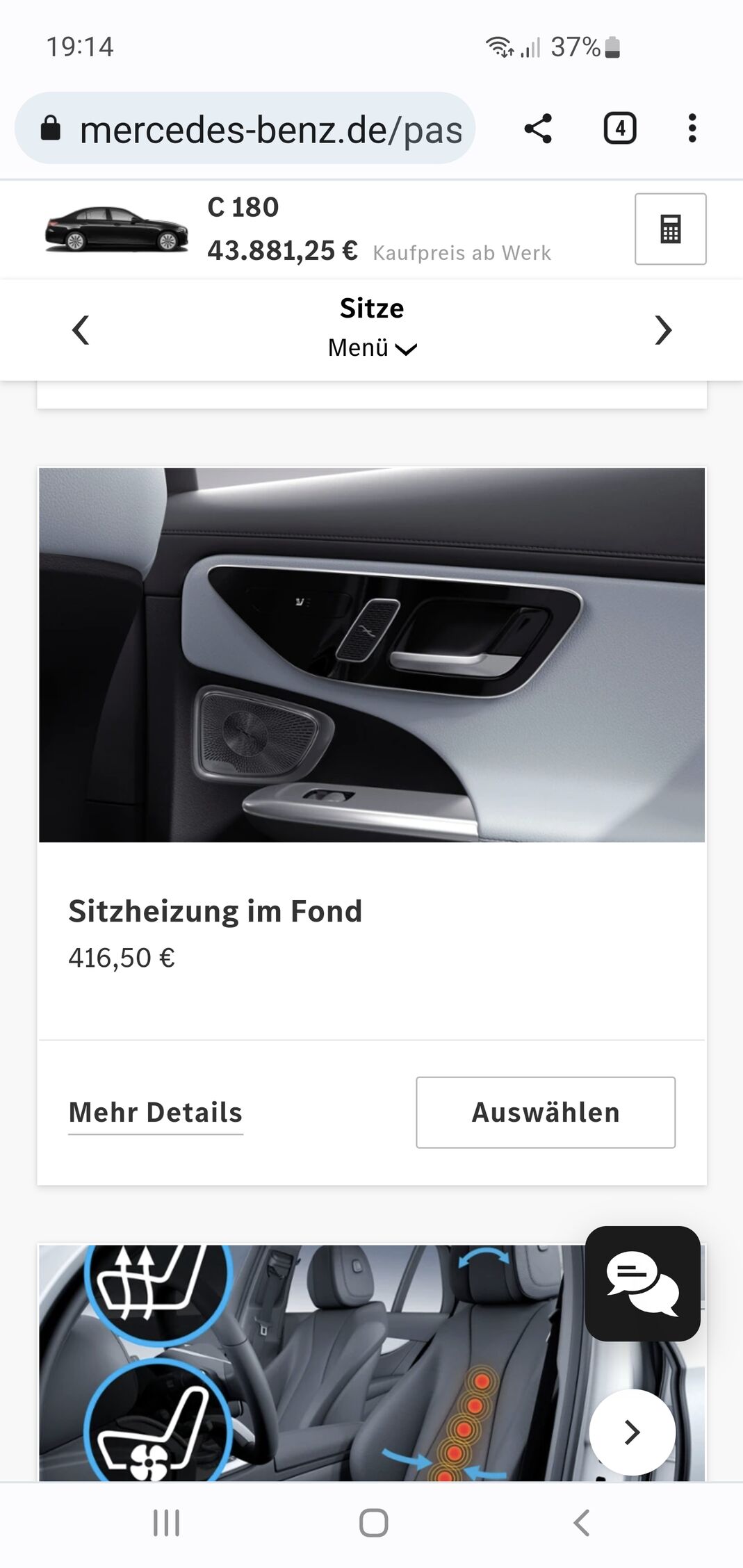The height and width of the screenshot is (1568, 743).
Task: Open the recent apps overview
Action: click(x=166, y=1523)
